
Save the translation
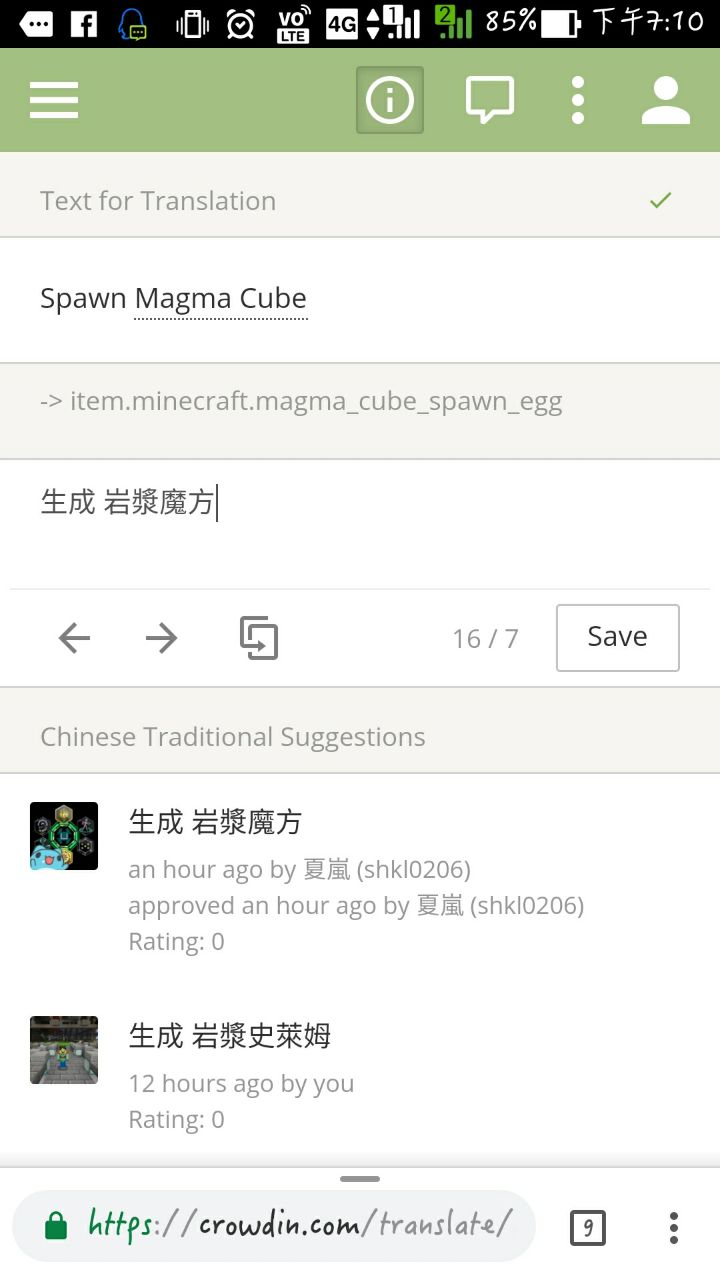pos(617,637)
